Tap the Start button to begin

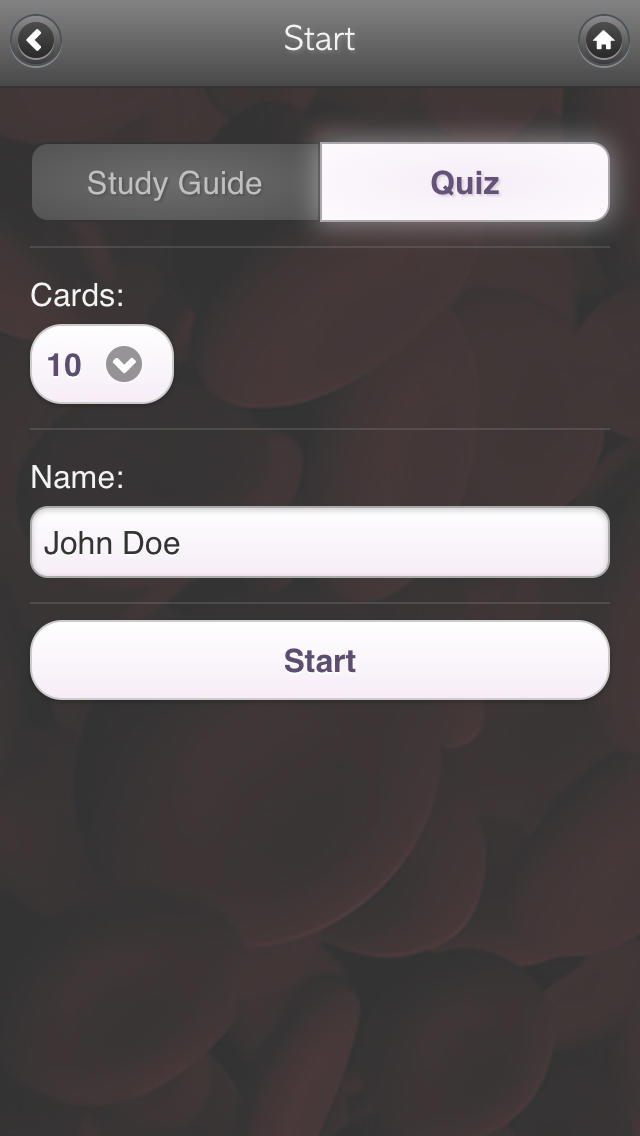320,660
